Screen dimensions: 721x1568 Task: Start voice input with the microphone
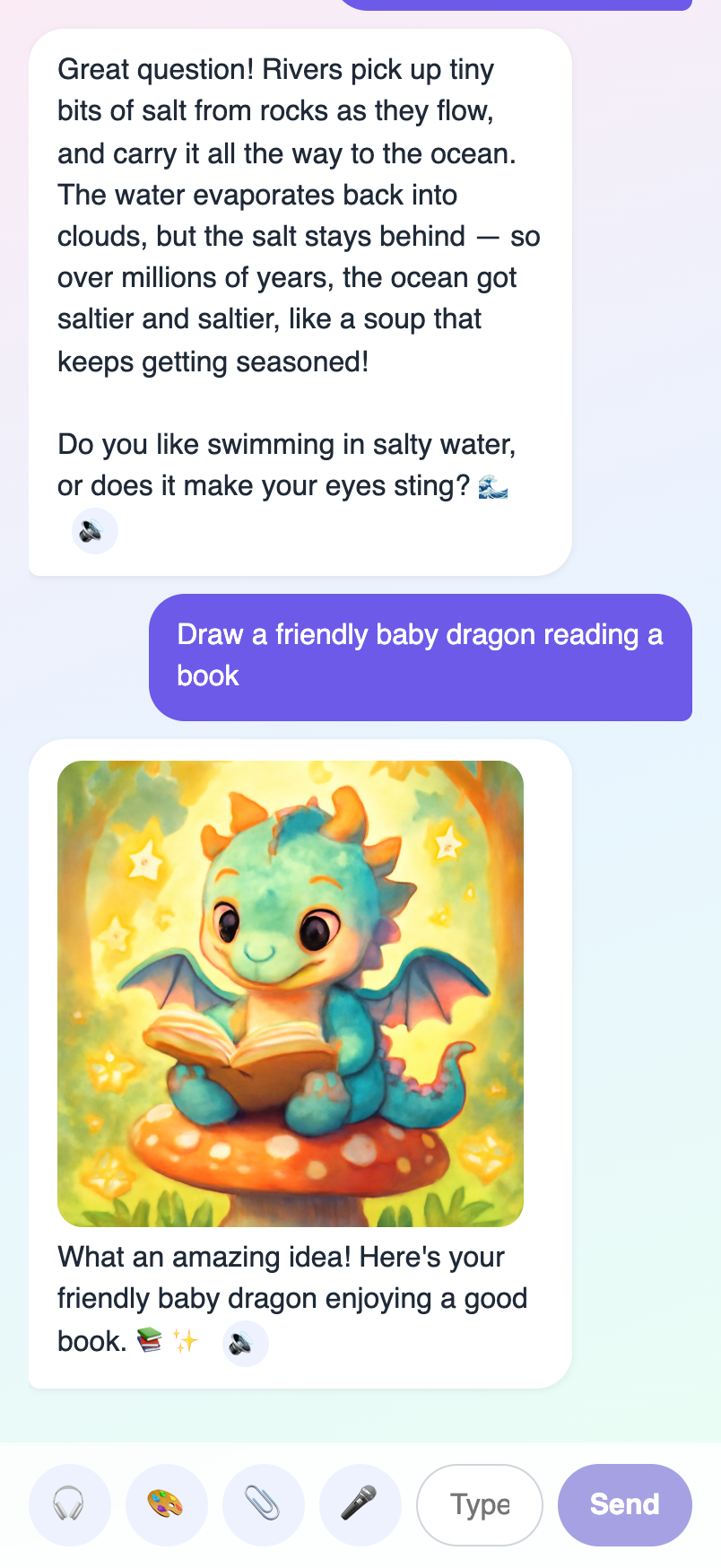pyautogui.click(x=360, y=1504)
